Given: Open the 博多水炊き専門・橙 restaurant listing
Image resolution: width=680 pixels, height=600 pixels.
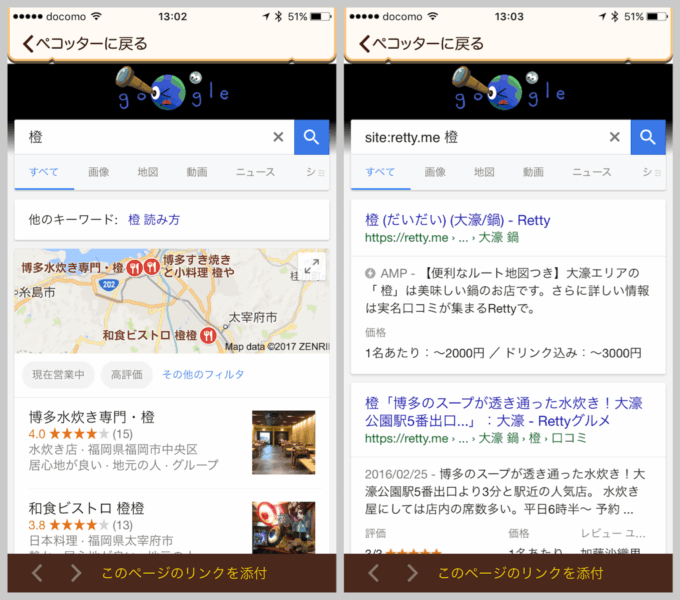Looking at the screenshot, I should tap(92, 417).
